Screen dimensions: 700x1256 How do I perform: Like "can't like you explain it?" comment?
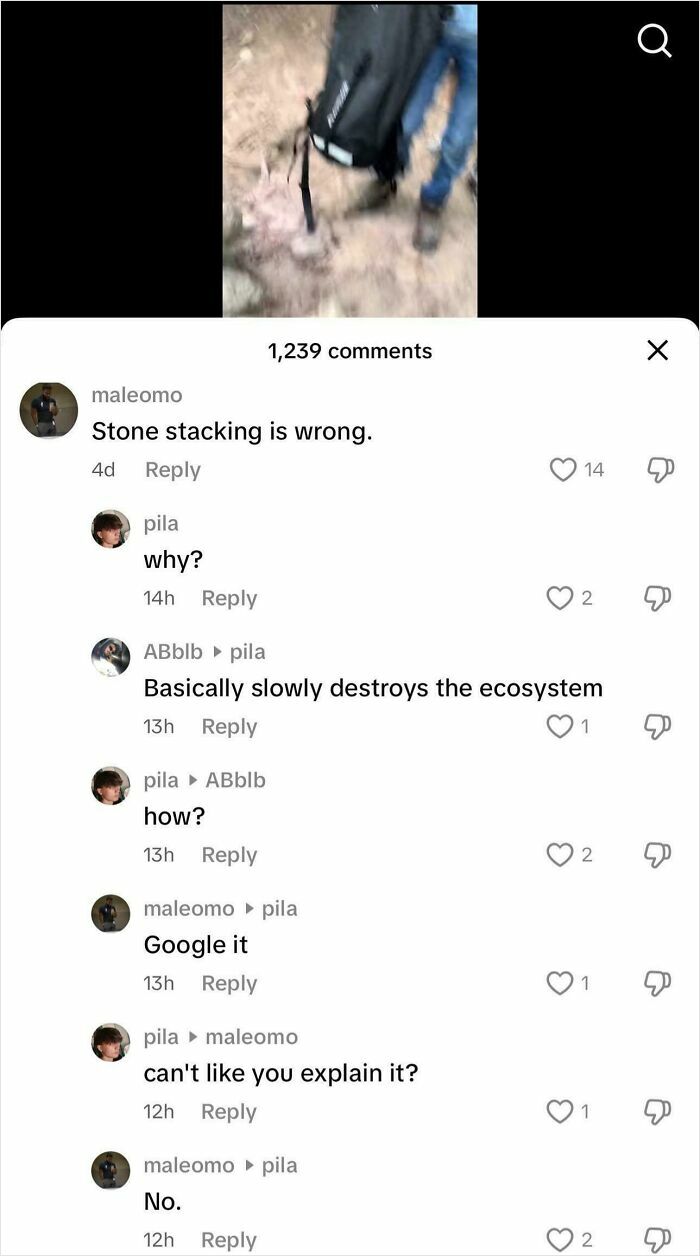coord(558,1111)
